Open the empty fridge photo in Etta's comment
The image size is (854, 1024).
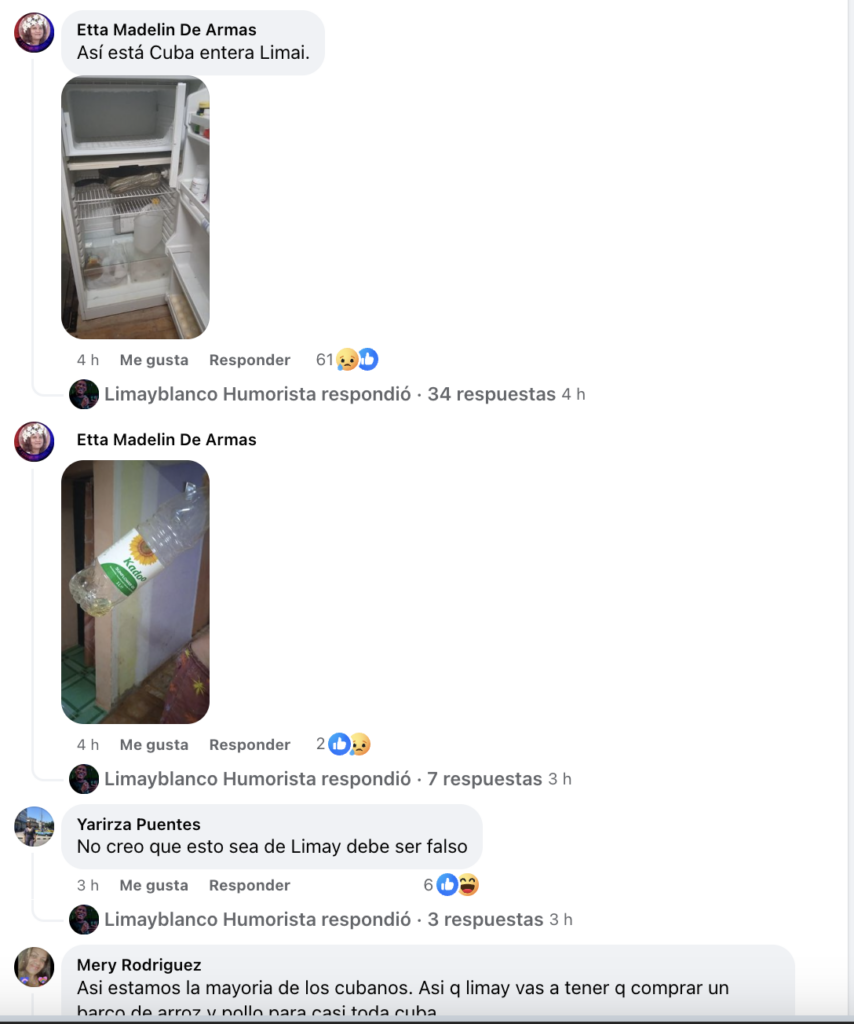(135, 207)
